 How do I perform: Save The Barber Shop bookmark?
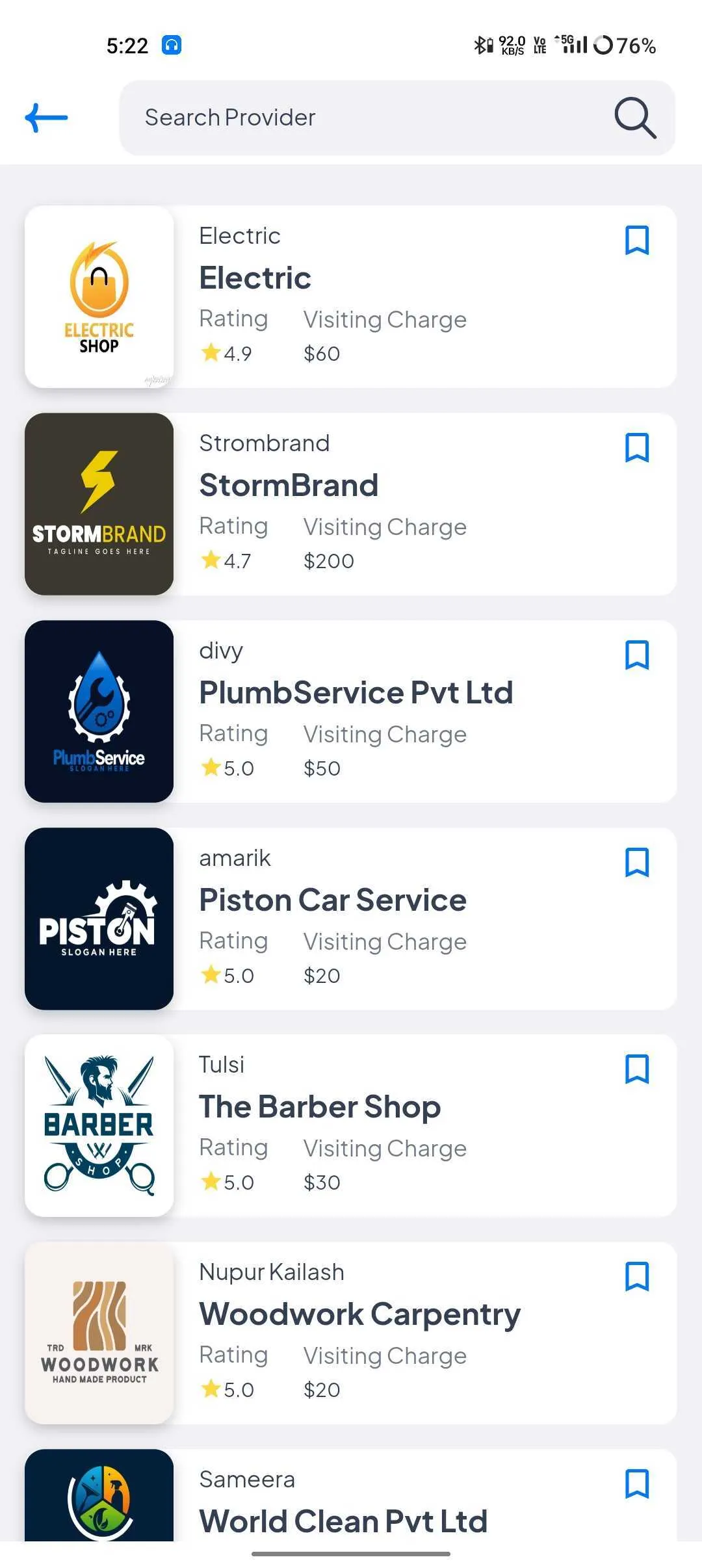(637, 1069)
